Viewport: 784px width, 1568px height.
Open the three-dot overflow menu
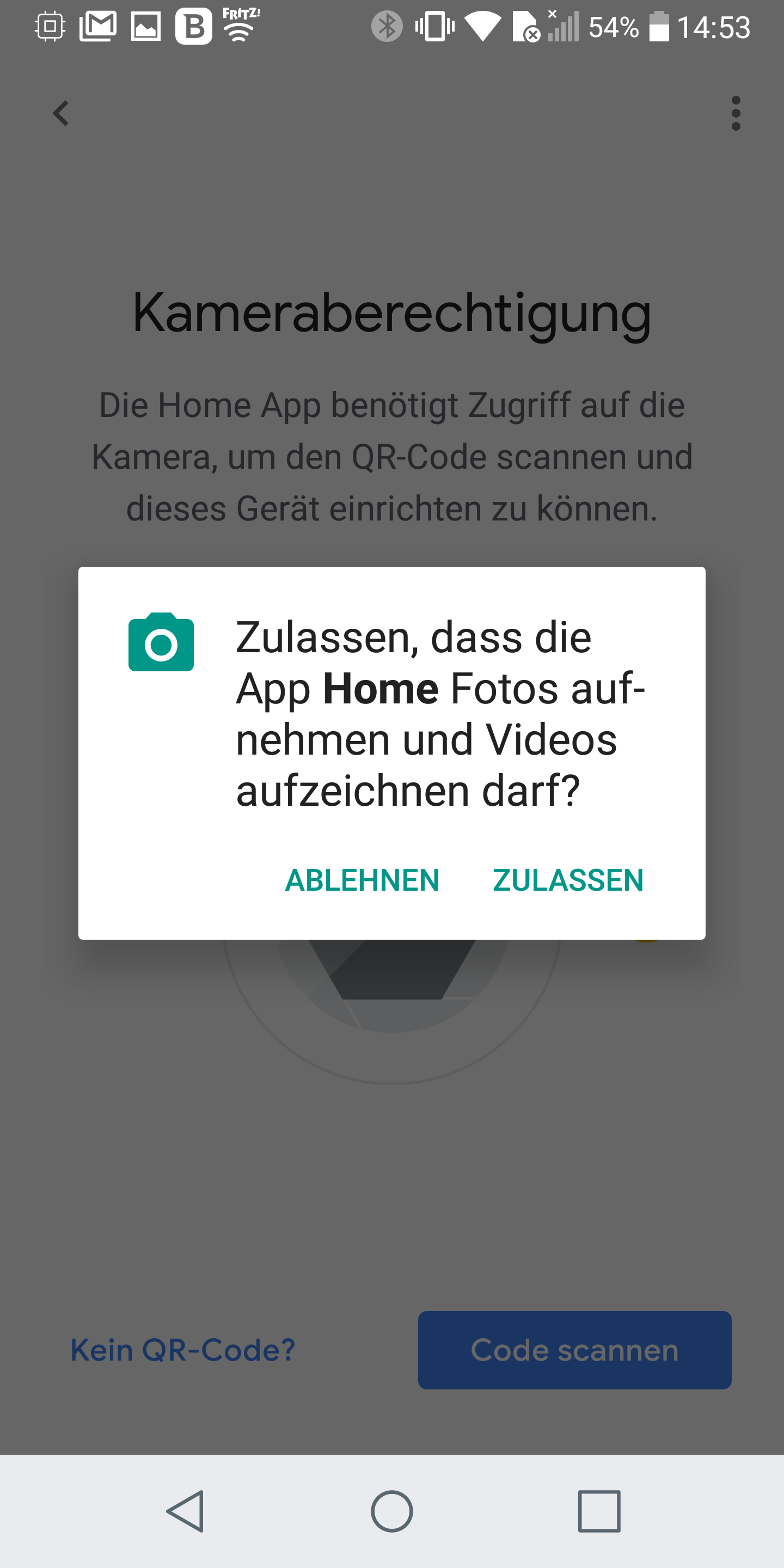coord(736,113)
